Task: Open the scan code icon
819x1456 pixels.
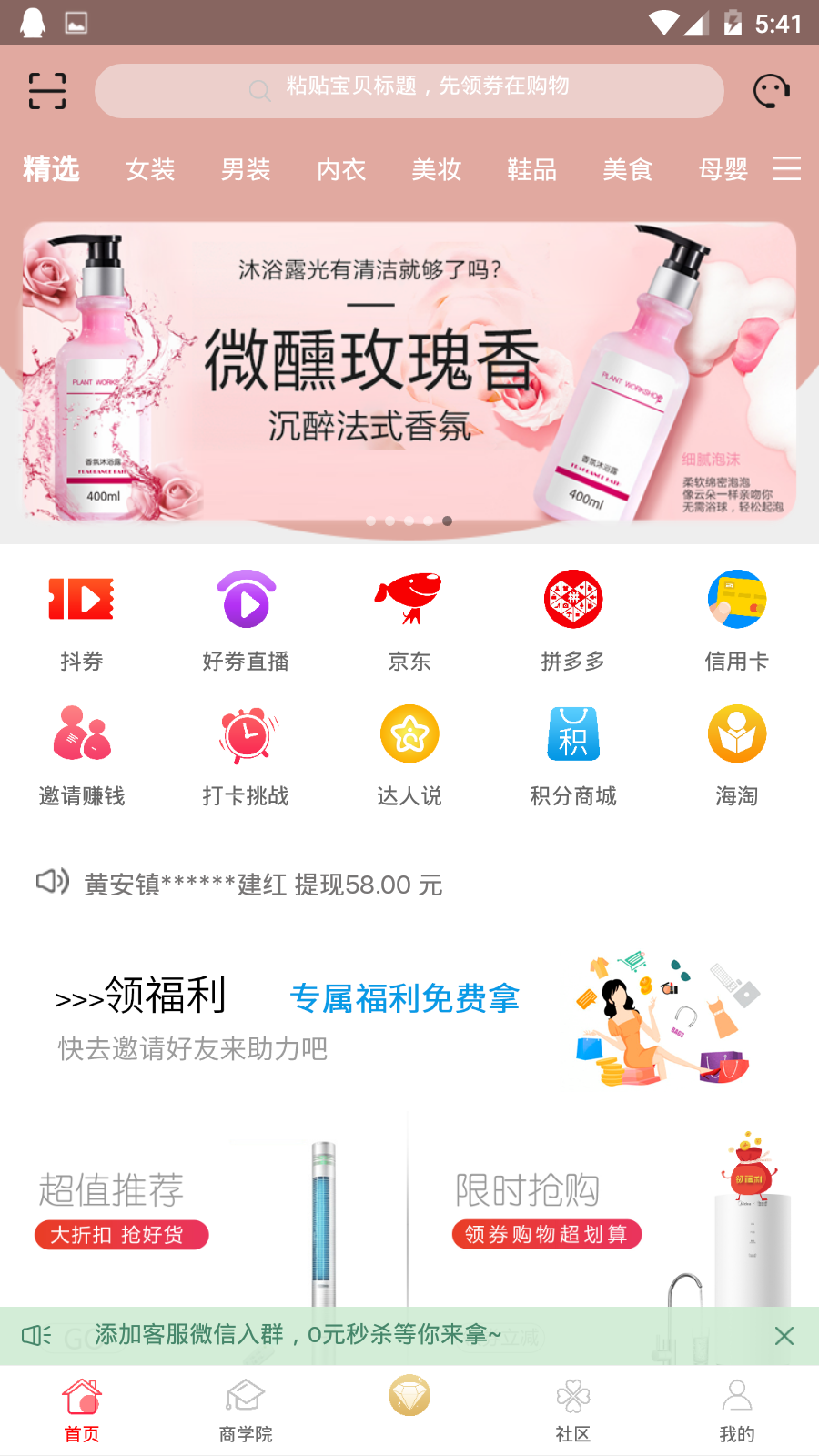Action: click(47, 91)
